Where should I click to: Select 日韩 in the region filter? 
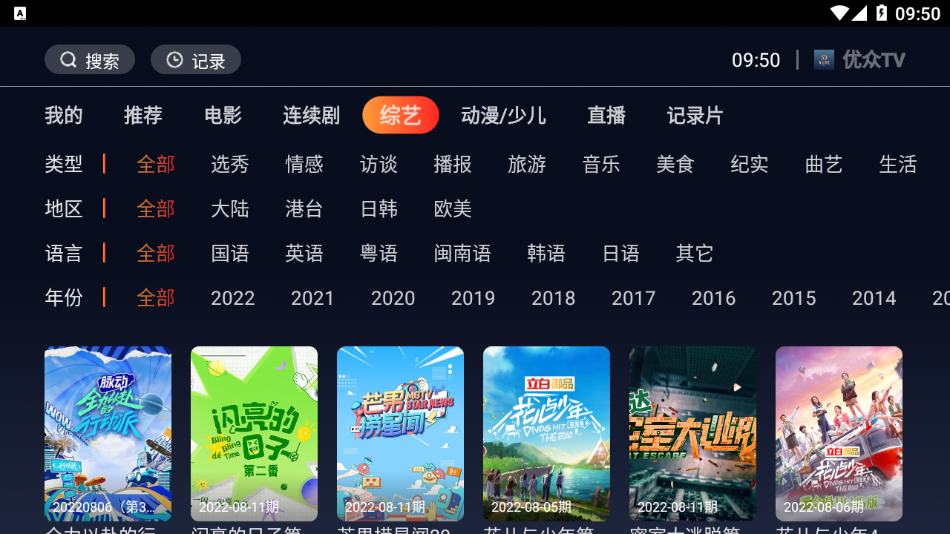click(x=378, y=209)
